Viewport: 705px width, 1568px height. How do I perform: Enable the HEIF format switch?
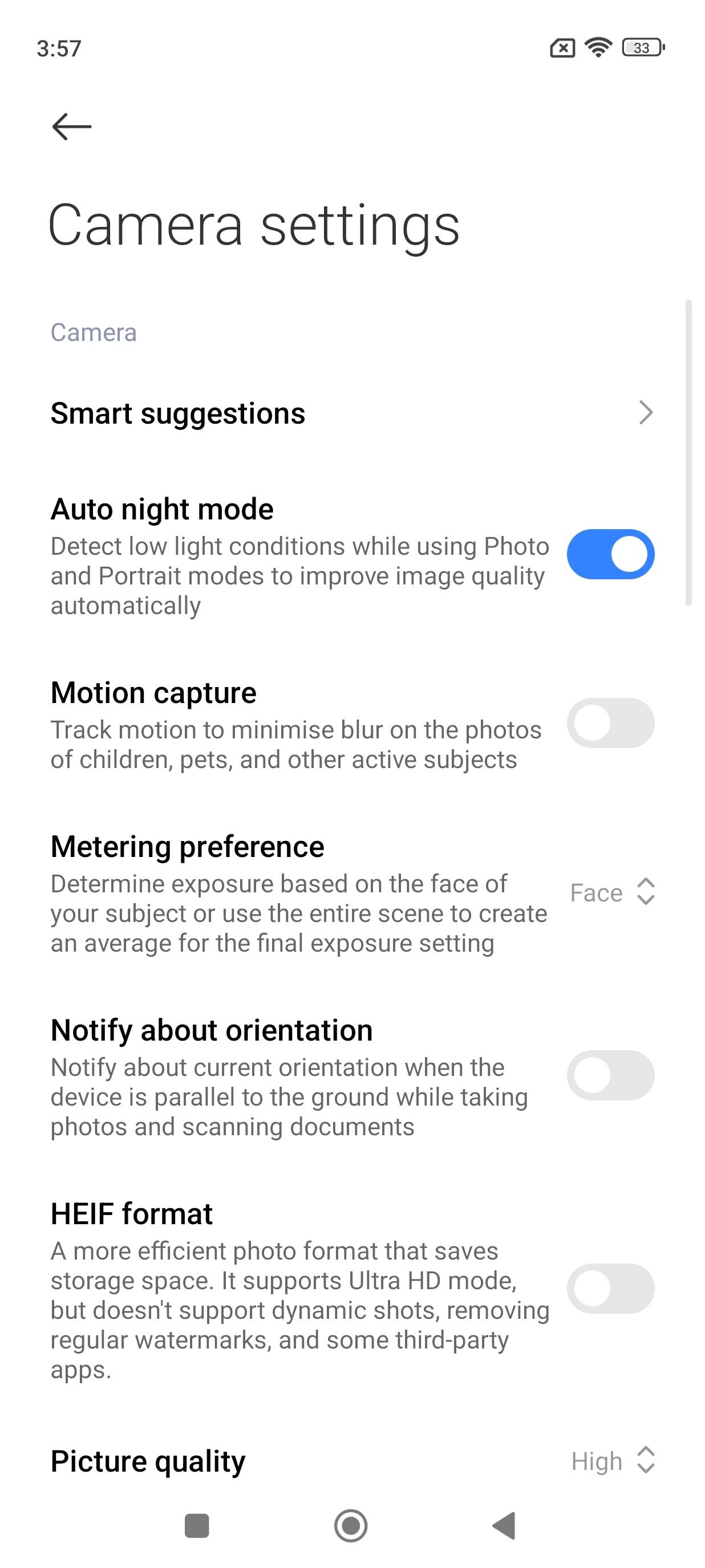611,1288
